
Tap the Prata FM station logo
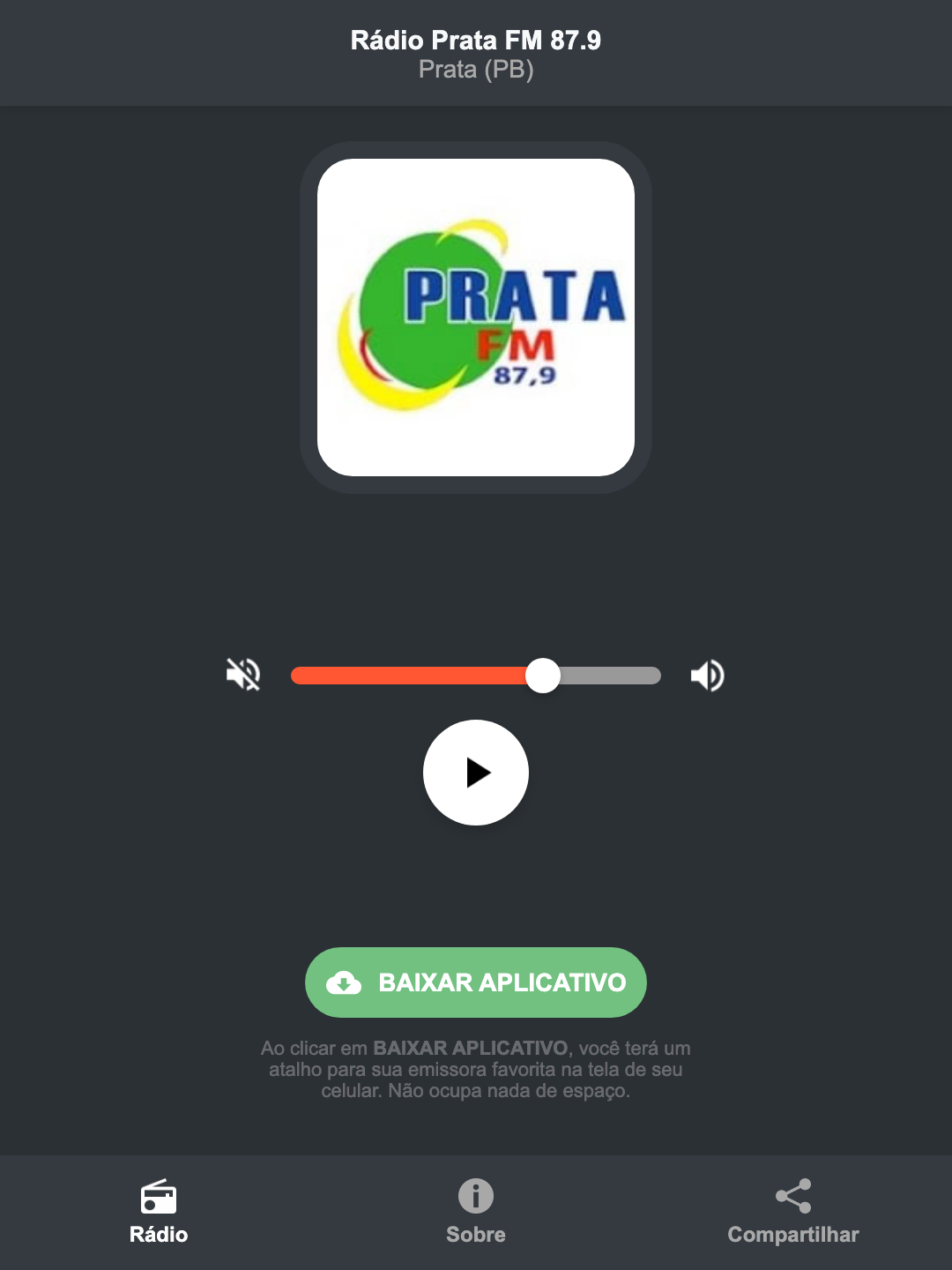point(475,315)
